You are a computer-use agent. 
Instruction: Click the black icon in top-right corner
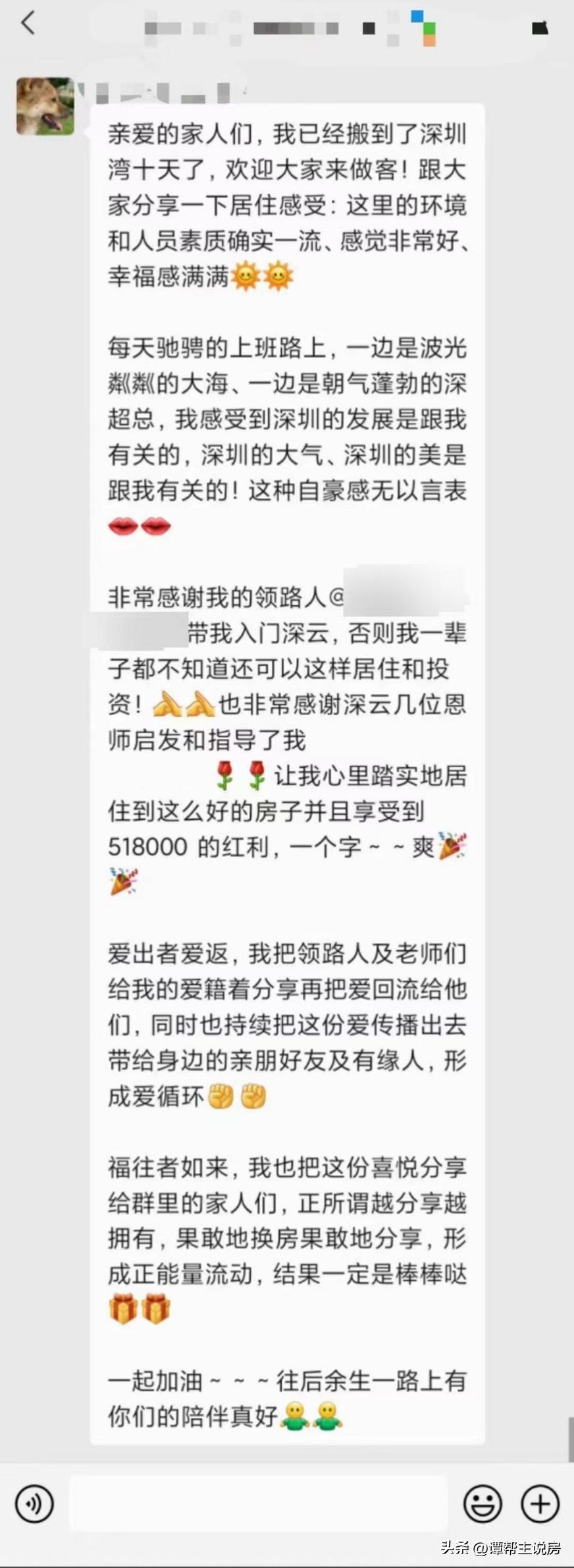pos(540,28)
